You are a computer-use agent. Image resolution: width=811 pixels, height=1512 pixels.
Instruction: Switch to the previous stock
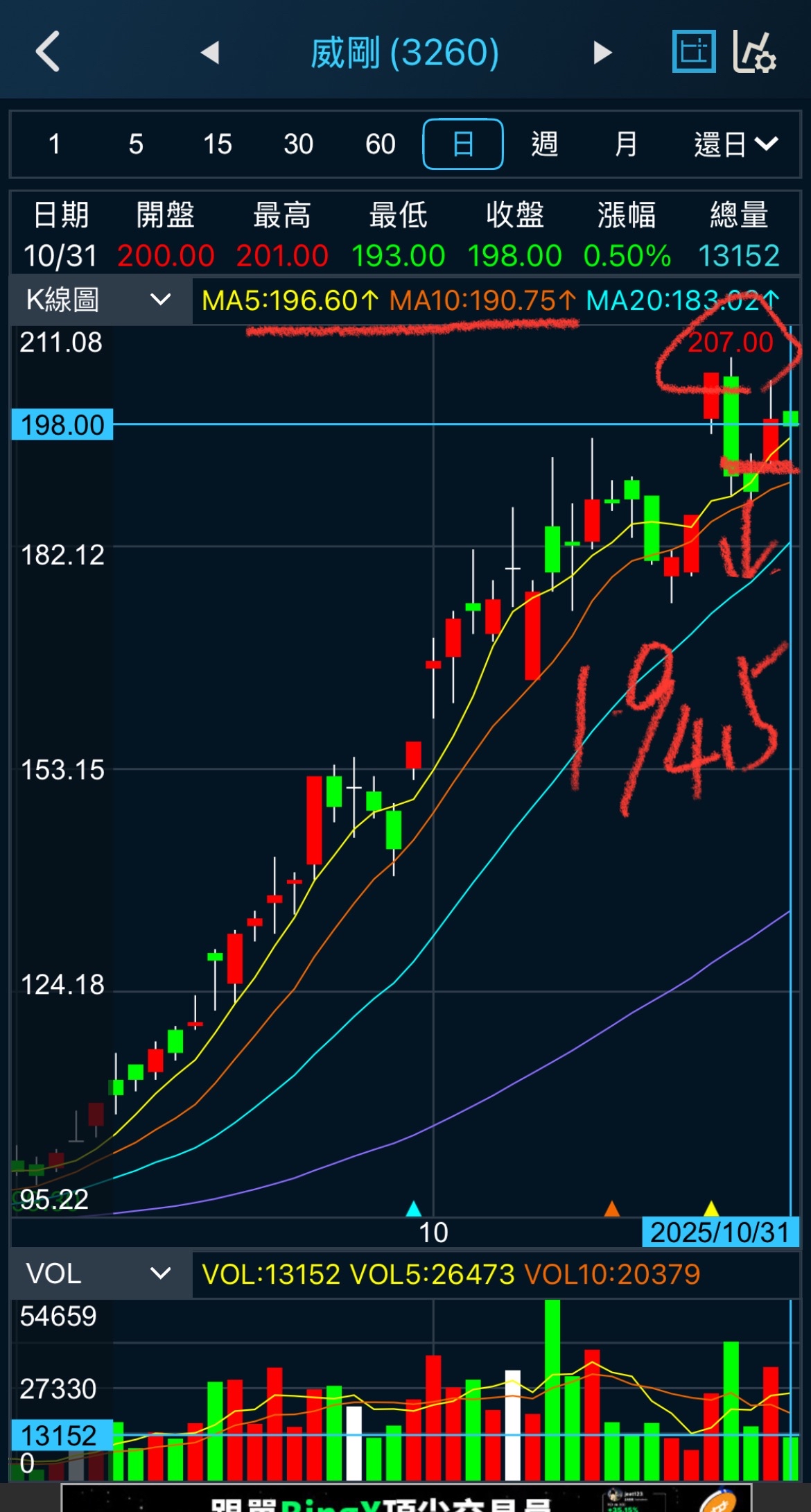point(210,53)
